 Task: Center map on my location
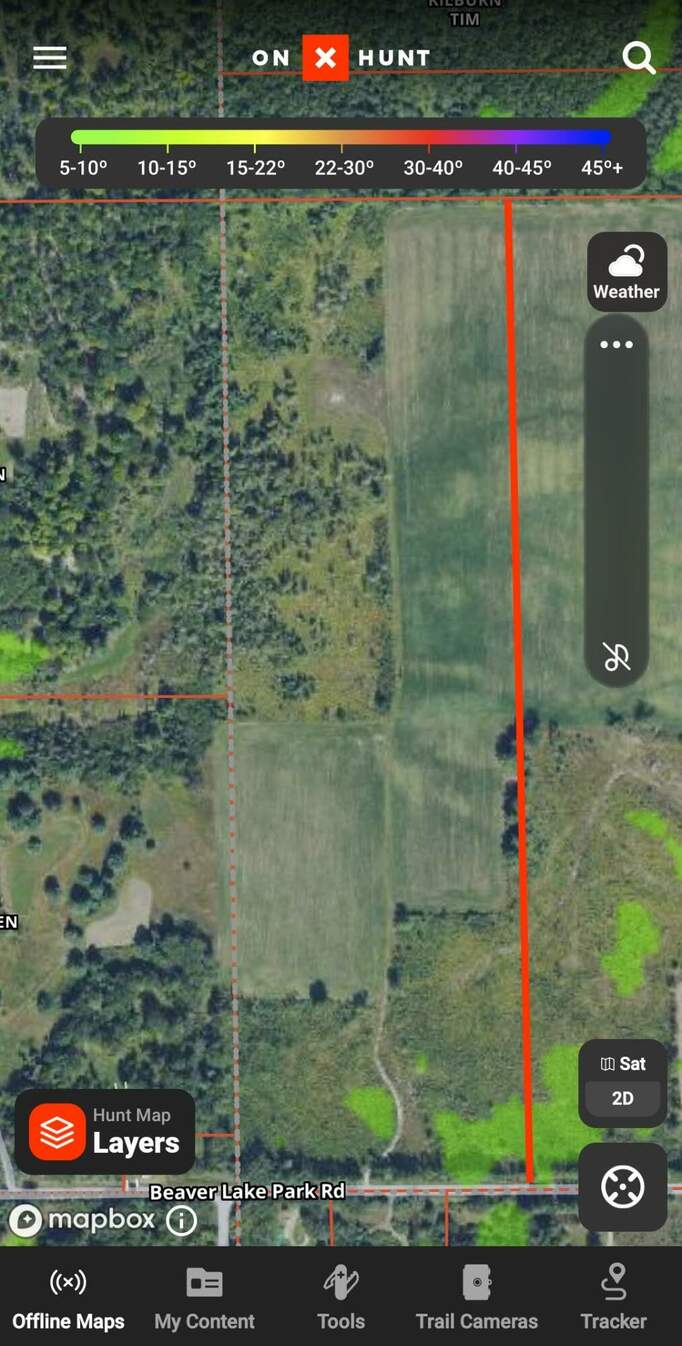click(622, 1187)
